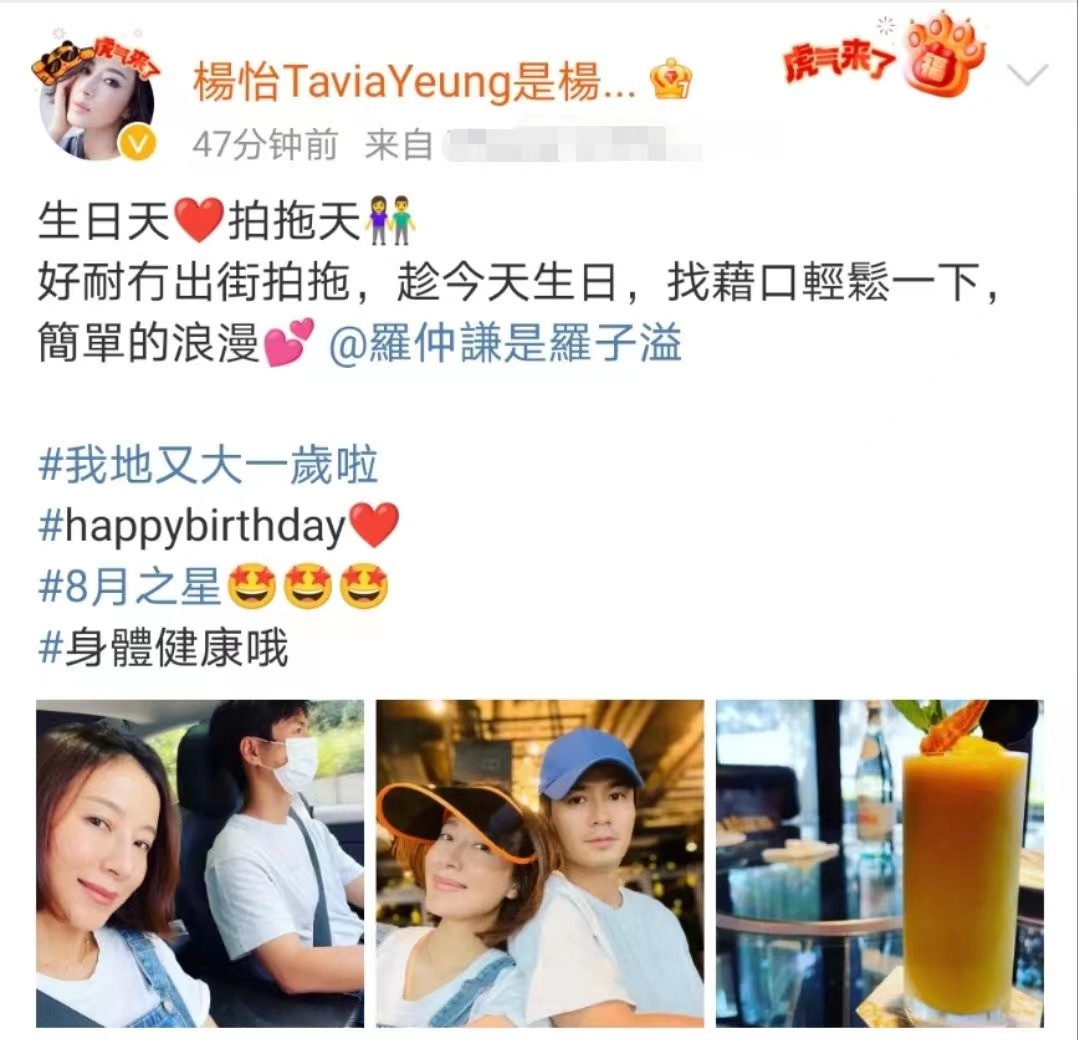
Task: Open hashtag #happybirthday
Action: click(x=192, y=526)
